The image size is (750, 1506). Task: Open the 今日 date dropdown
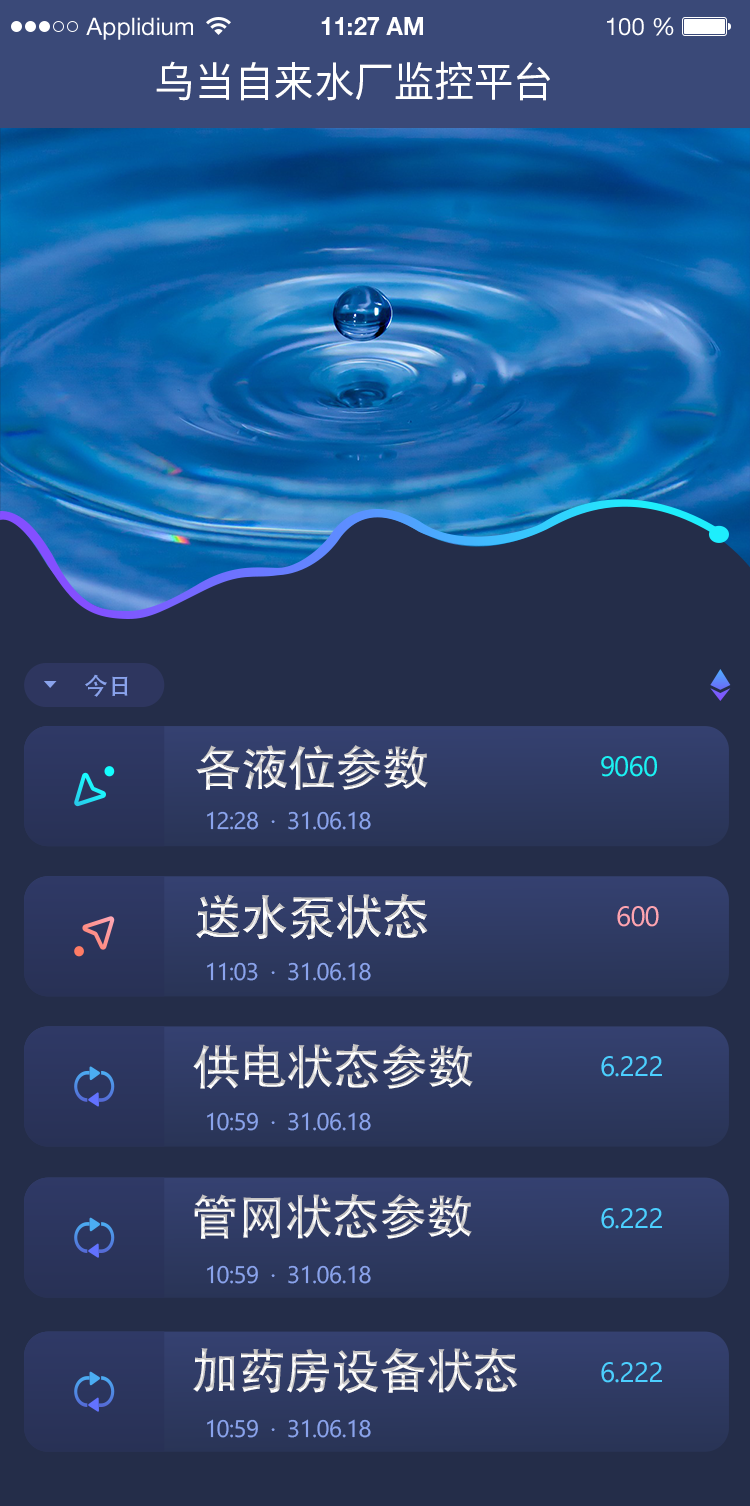click(x=94, y=685)
